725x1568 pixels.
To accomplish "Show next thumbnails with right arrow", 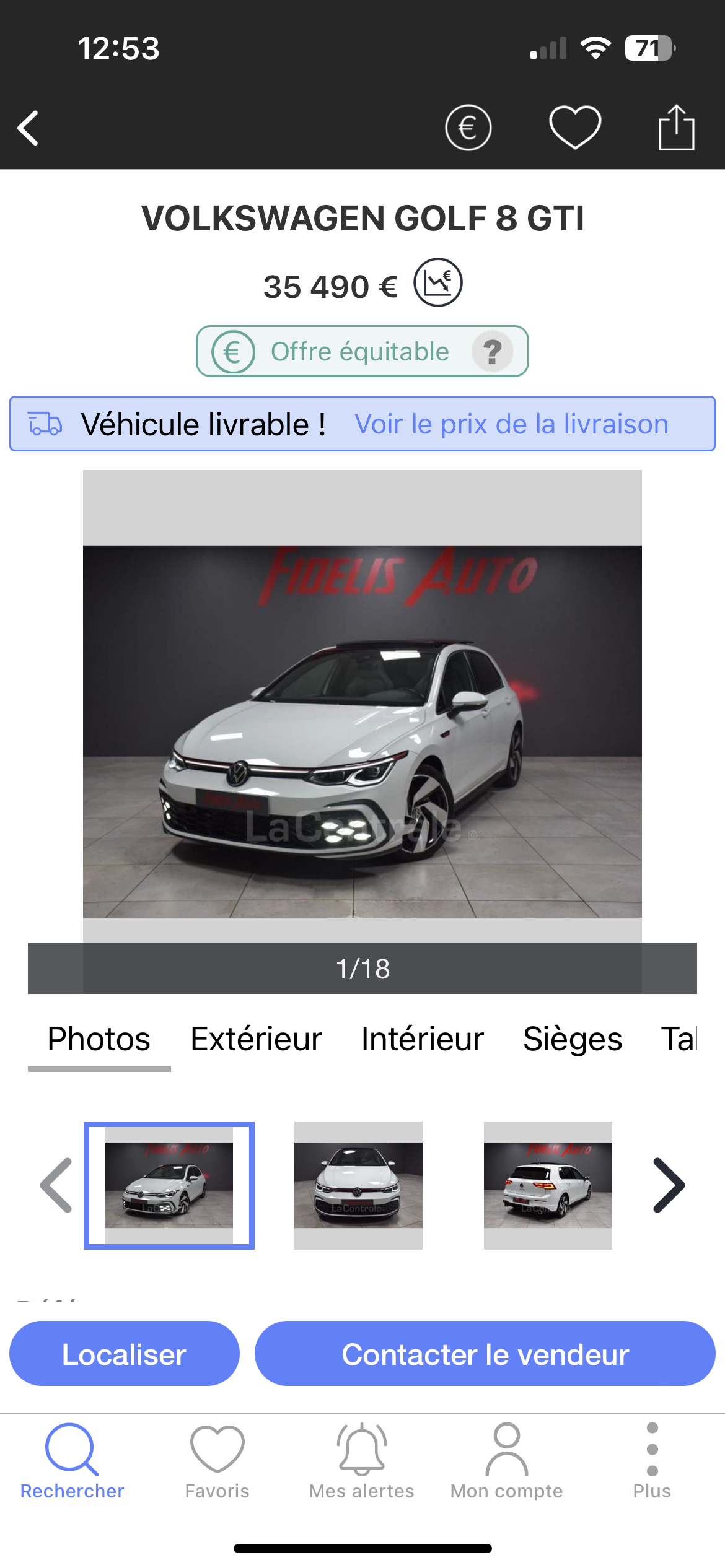I will 669,1185.
